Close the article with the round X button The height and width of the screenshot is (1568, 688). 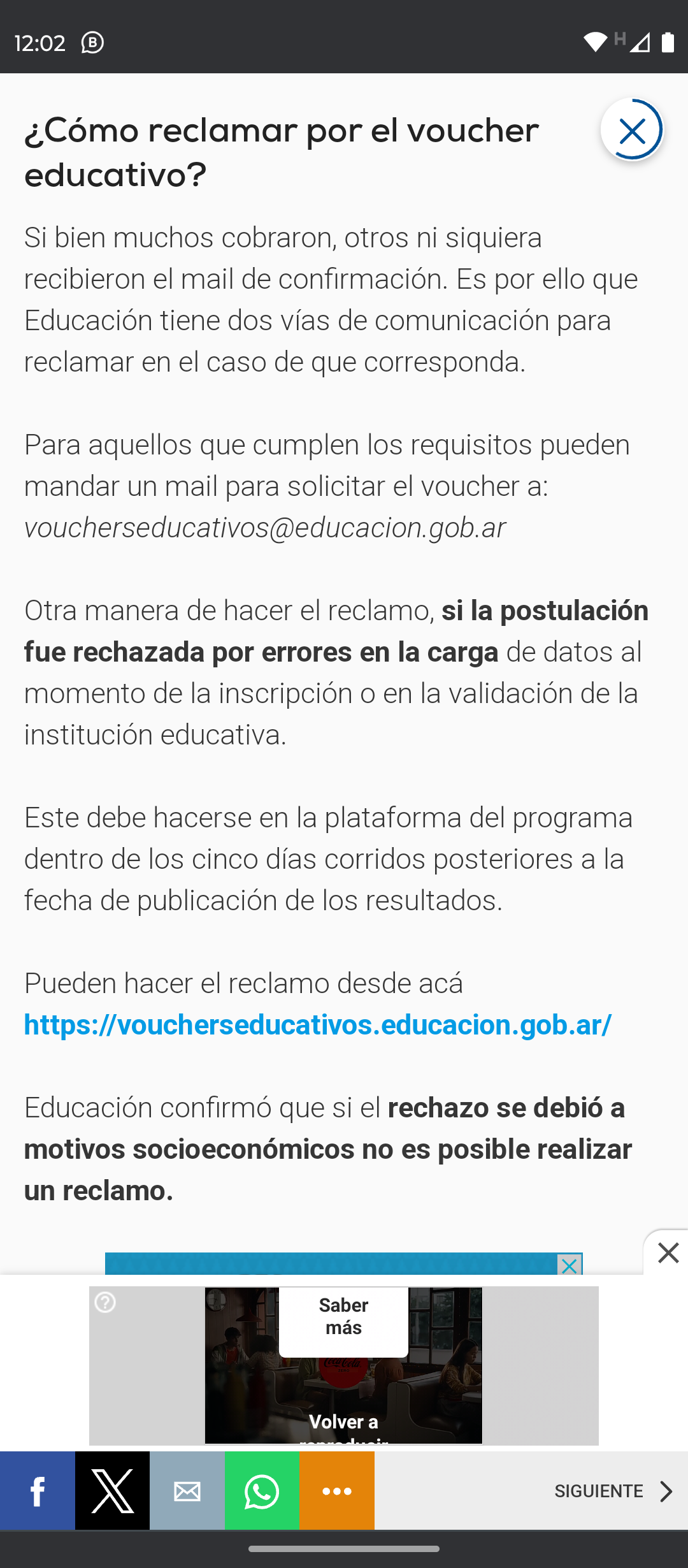coord(632,130)
